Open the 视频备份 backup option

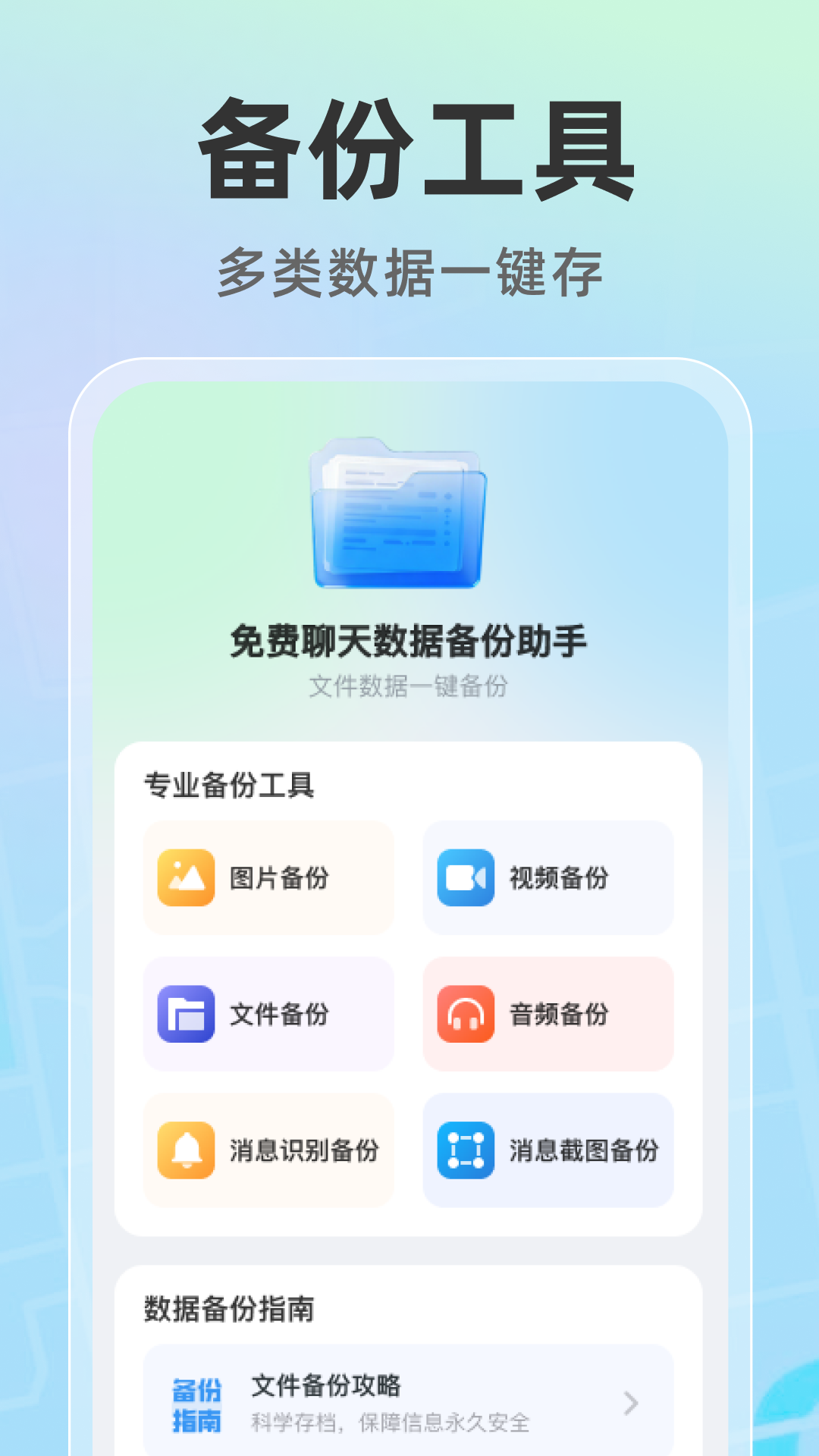pos(548,878)
